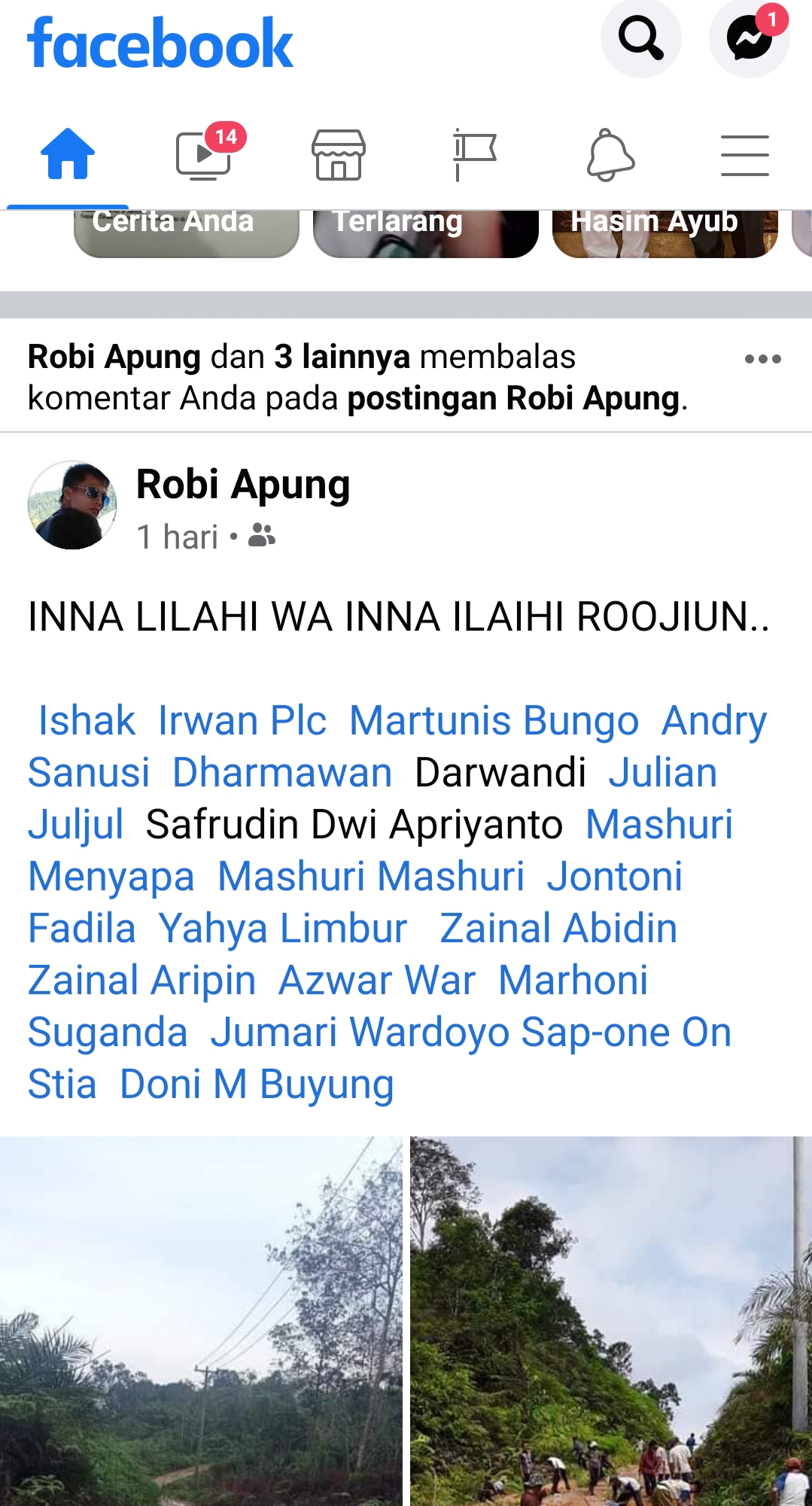Open the Watch videos tab
812x1506 pixels.
pyautogui.click(x=203, y=155)
